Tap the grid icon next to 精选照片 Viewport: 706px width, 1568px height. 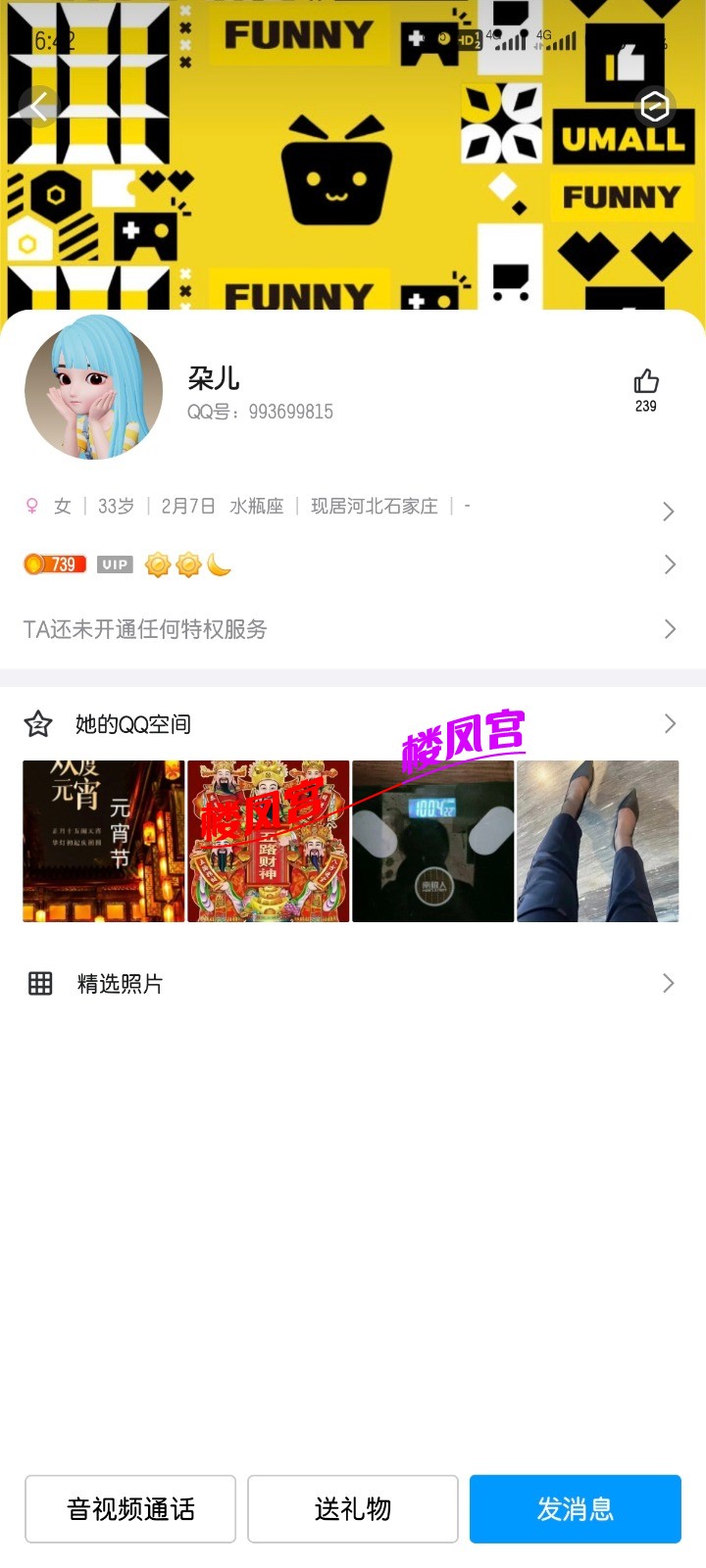coord(39,983)
